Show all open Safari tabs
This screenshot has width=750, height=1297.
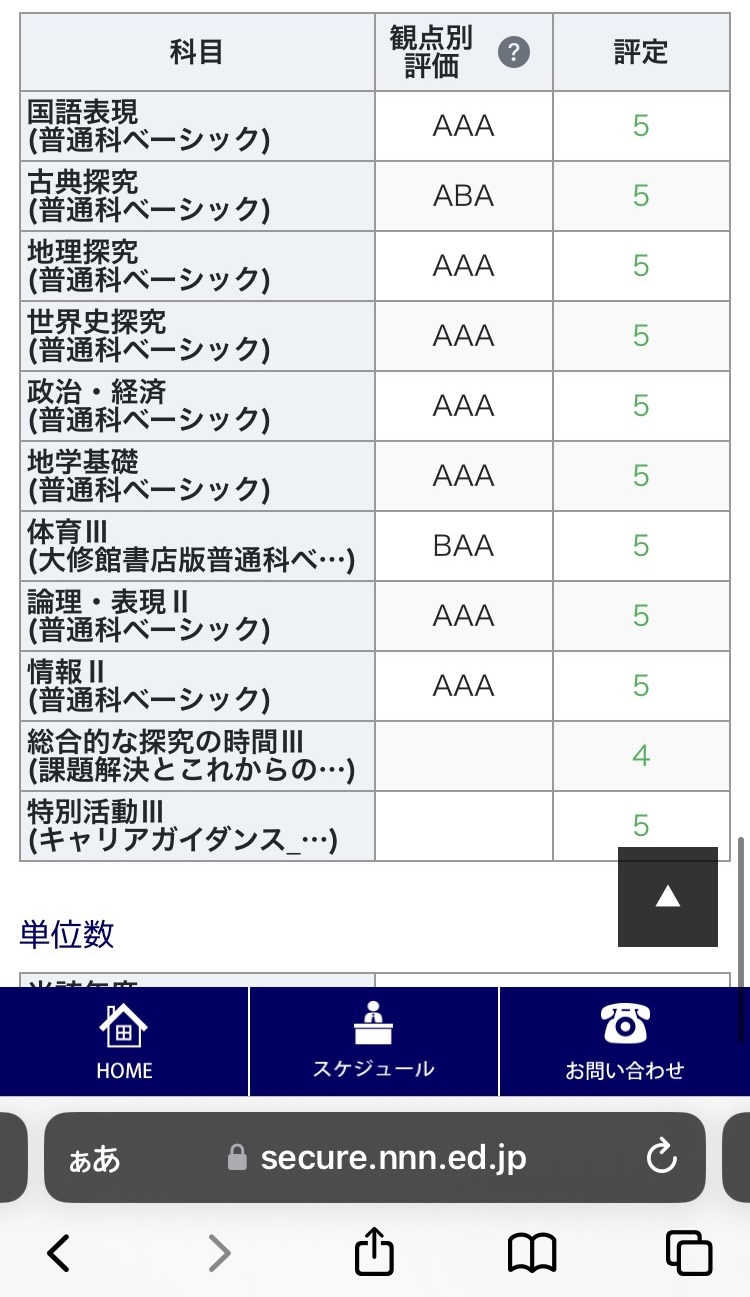689,1252
